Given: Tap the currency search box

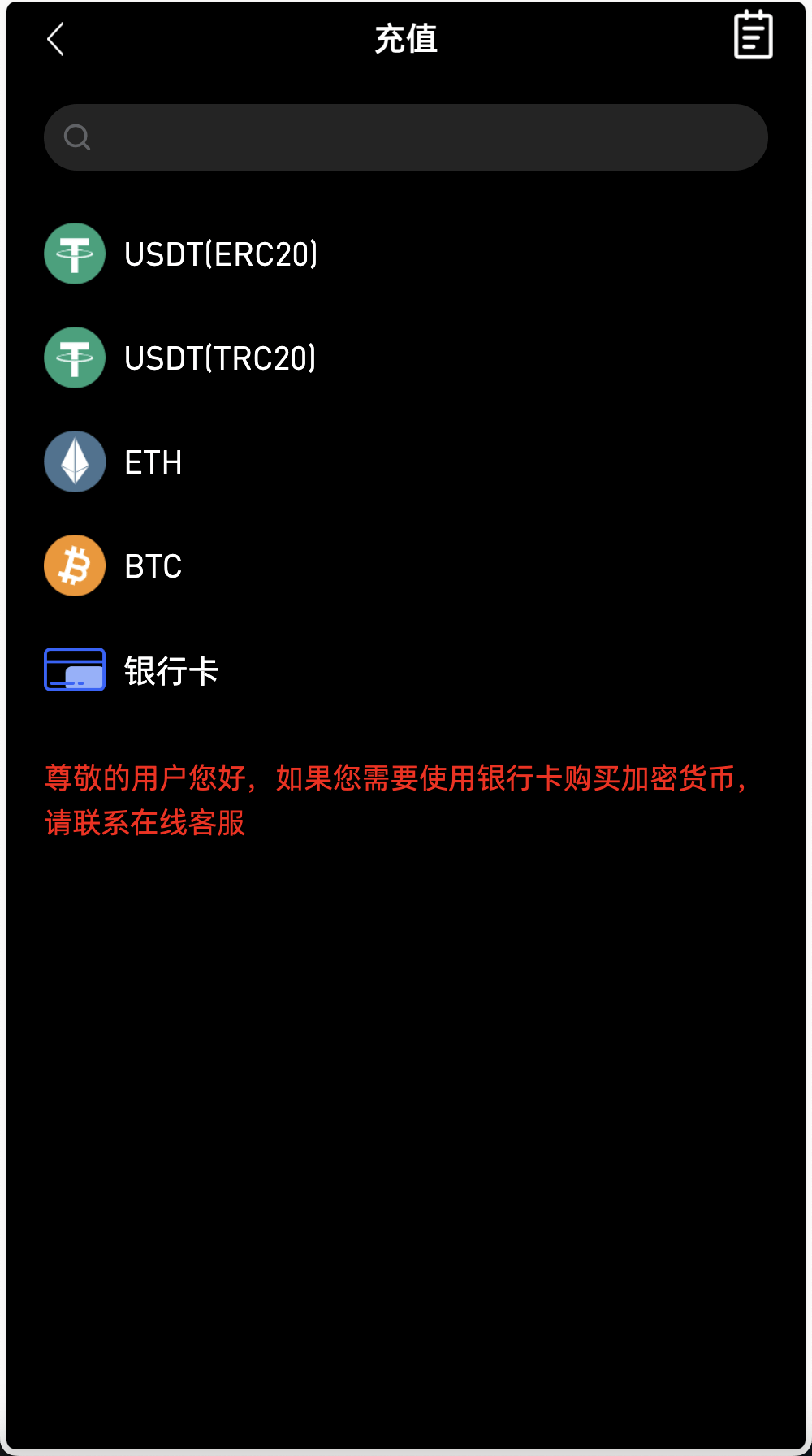Looking at the screenshot, I should [x=406, y=137].
